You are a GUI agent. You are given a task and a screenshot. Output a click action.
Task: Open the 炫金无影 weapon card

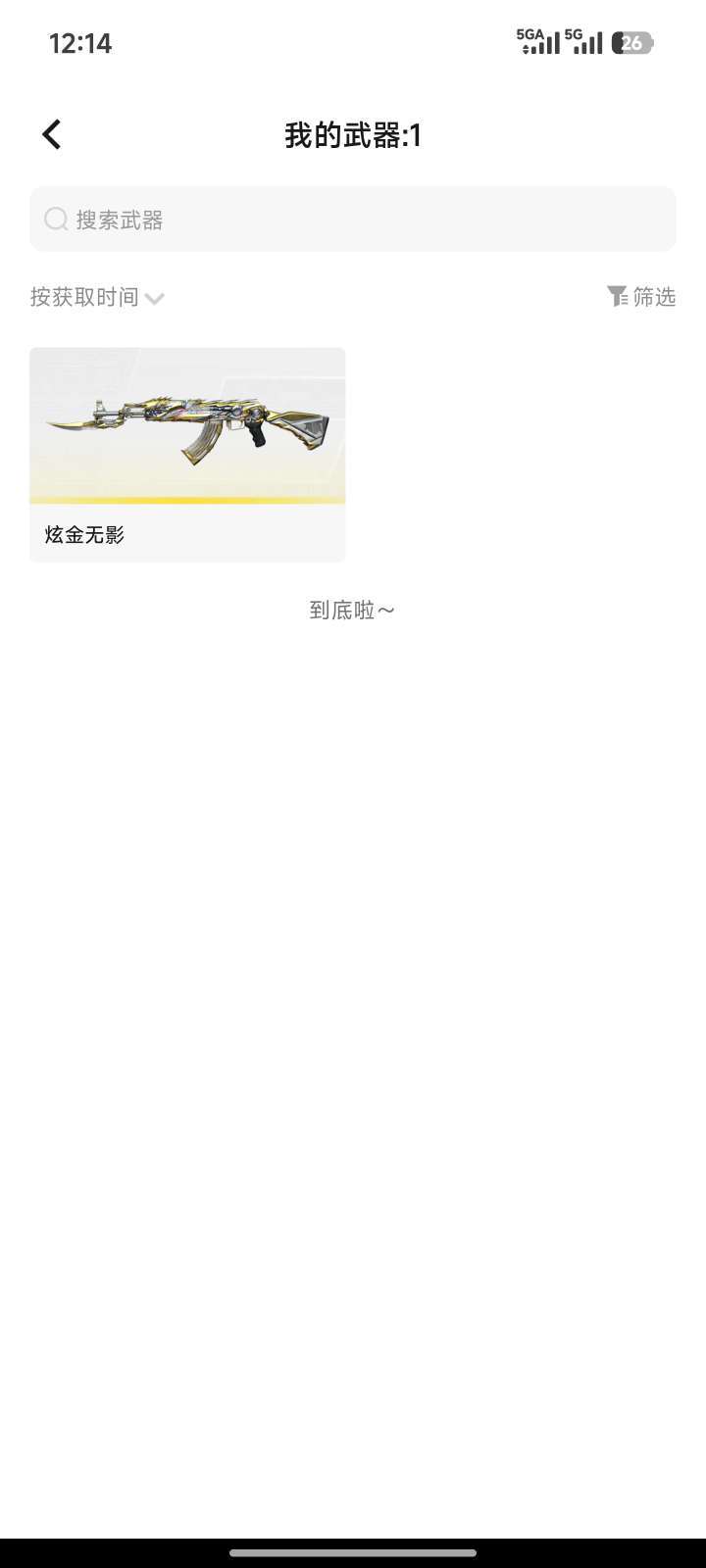187,455
